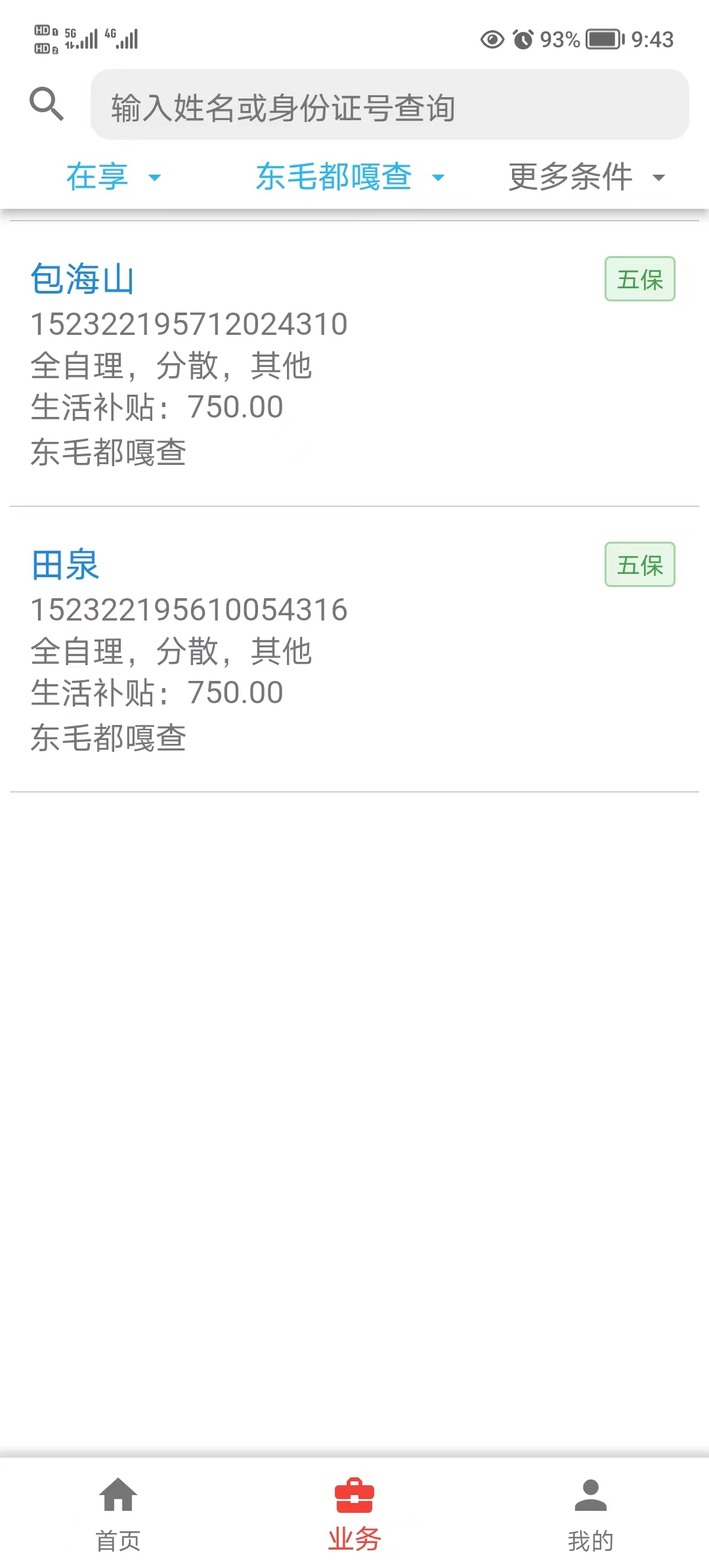Image resolution: width=709 pixels, height=1568 pixels.
Task: Tap the search magnifier icon
Action: (x=47, y=104)
